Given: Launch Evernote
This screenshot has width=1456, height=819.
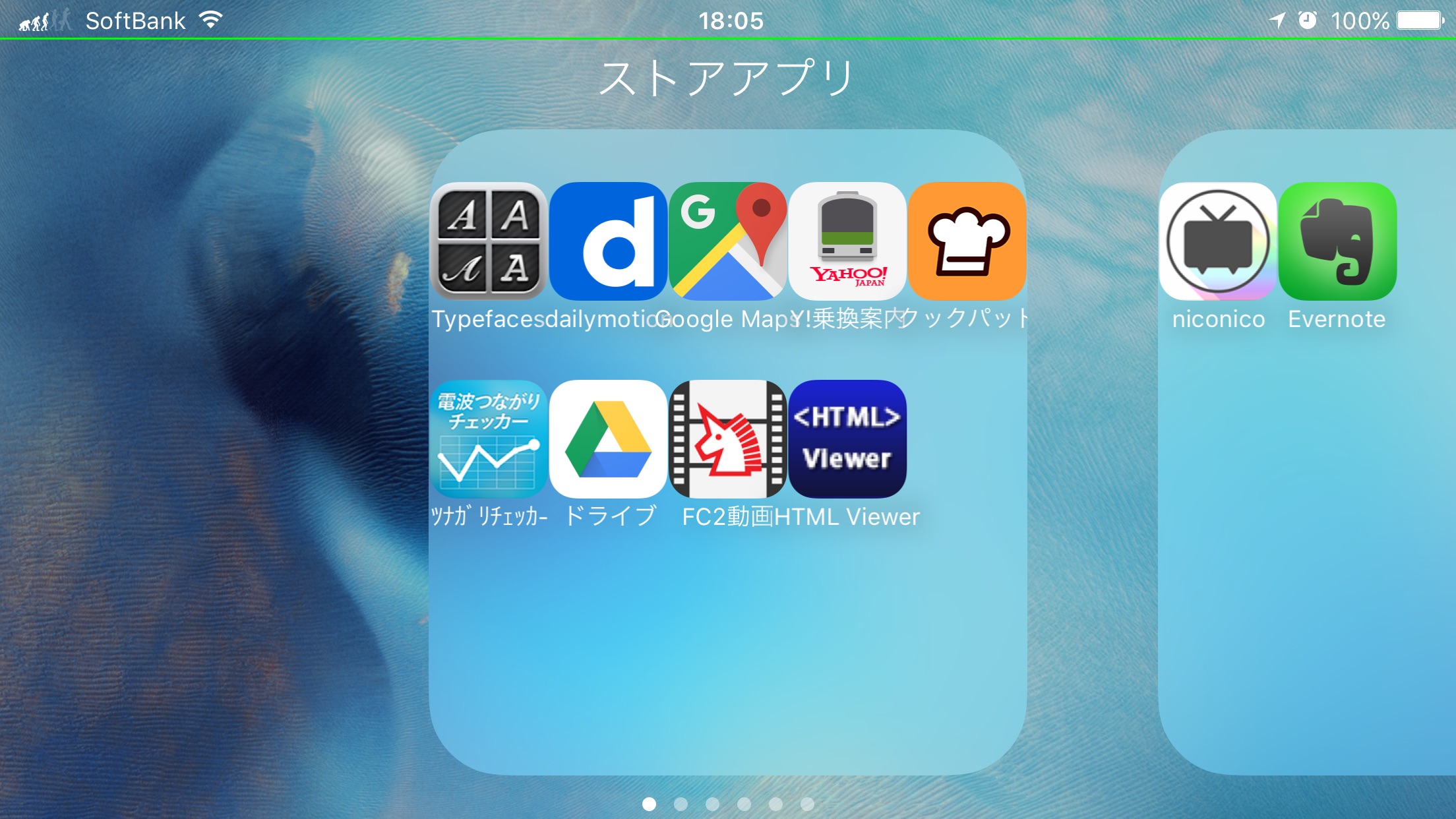Looking at the screenshot, I should [1337, 241].
